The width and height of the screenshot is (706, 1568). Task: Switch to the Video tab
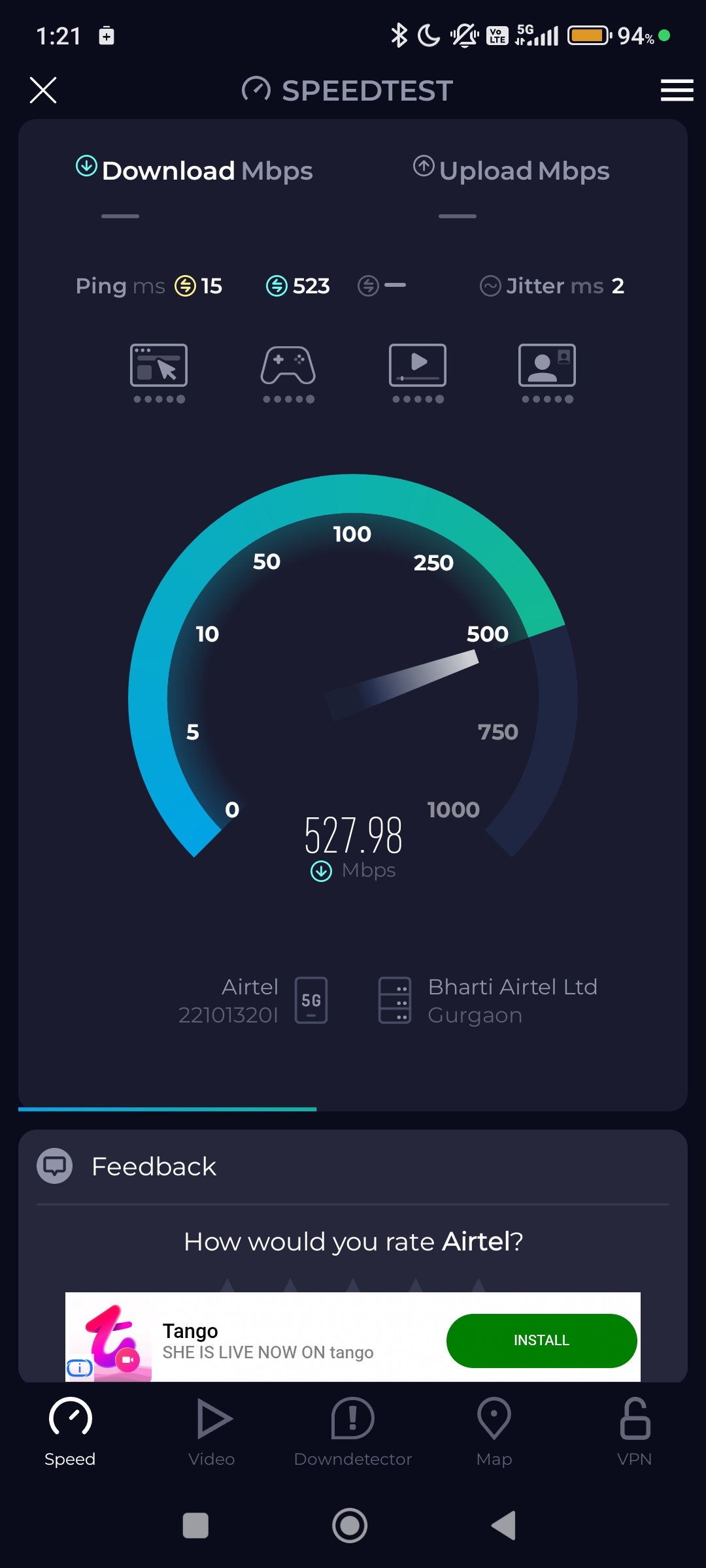[x=212, y=1432]
